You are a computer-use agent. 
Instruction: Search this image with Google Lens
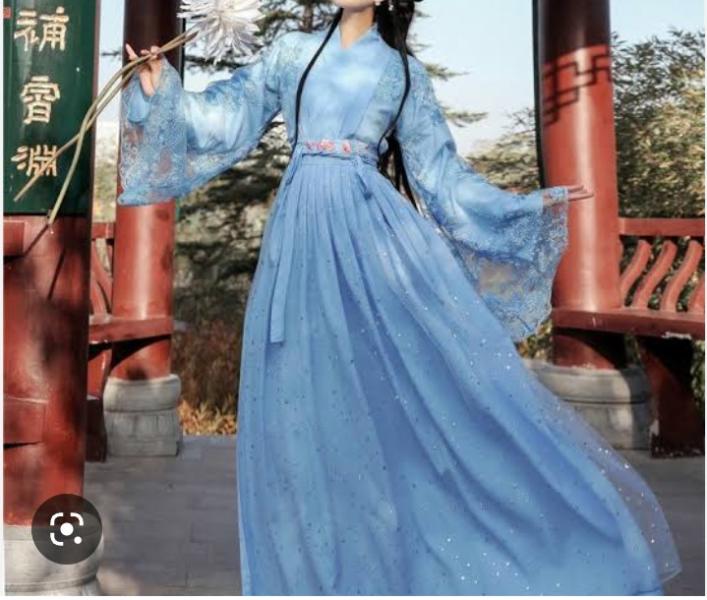tap(66, 529)
